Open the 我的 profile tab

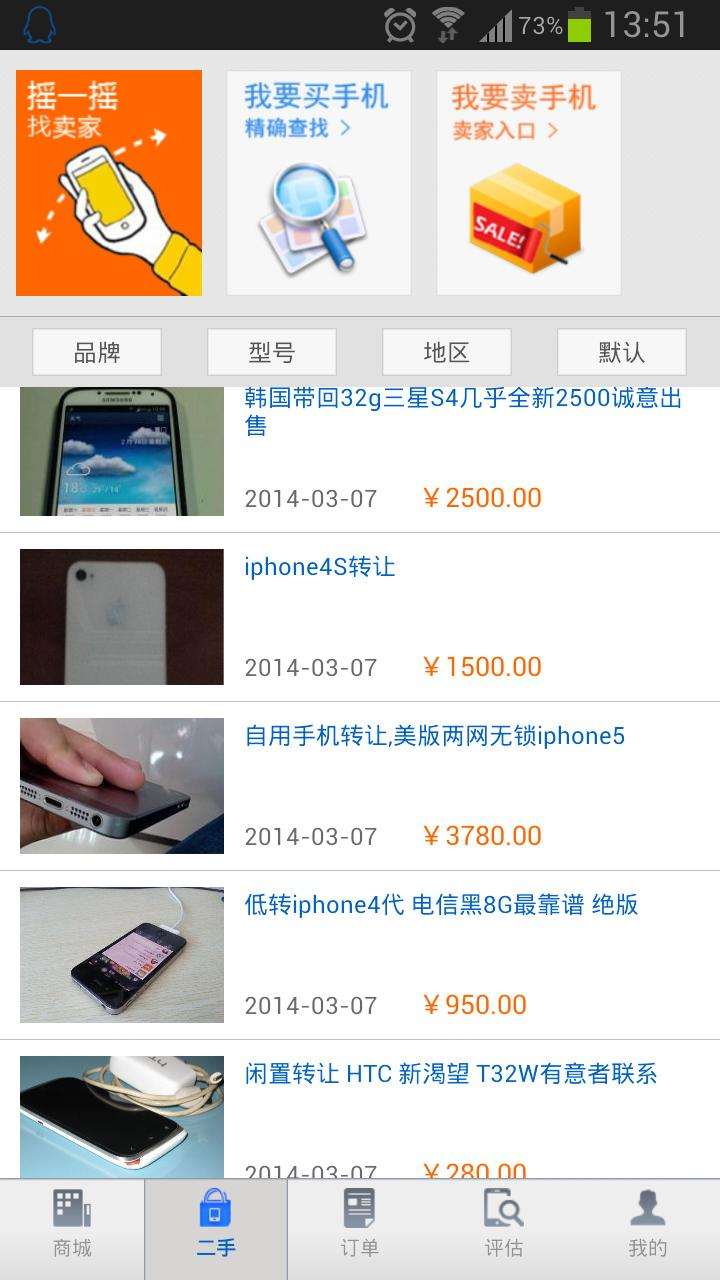tap(647, 1229)
